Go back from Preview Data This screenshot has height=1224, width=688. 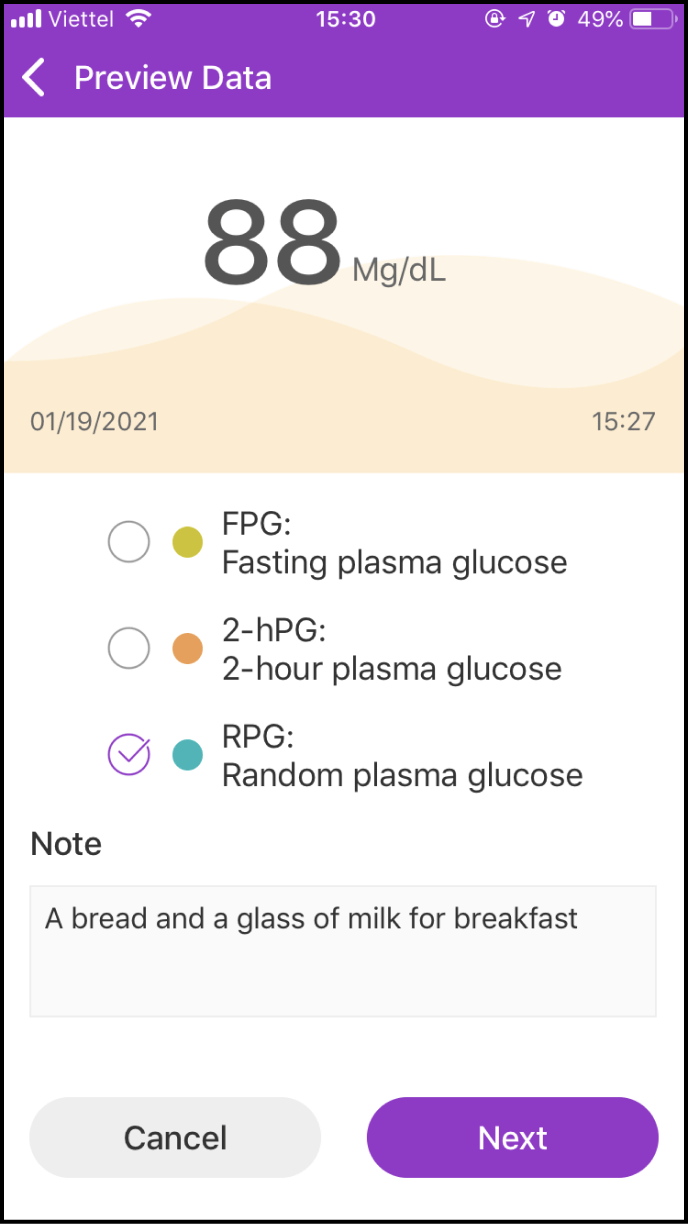pyautogui.click(x=35, y=78)
